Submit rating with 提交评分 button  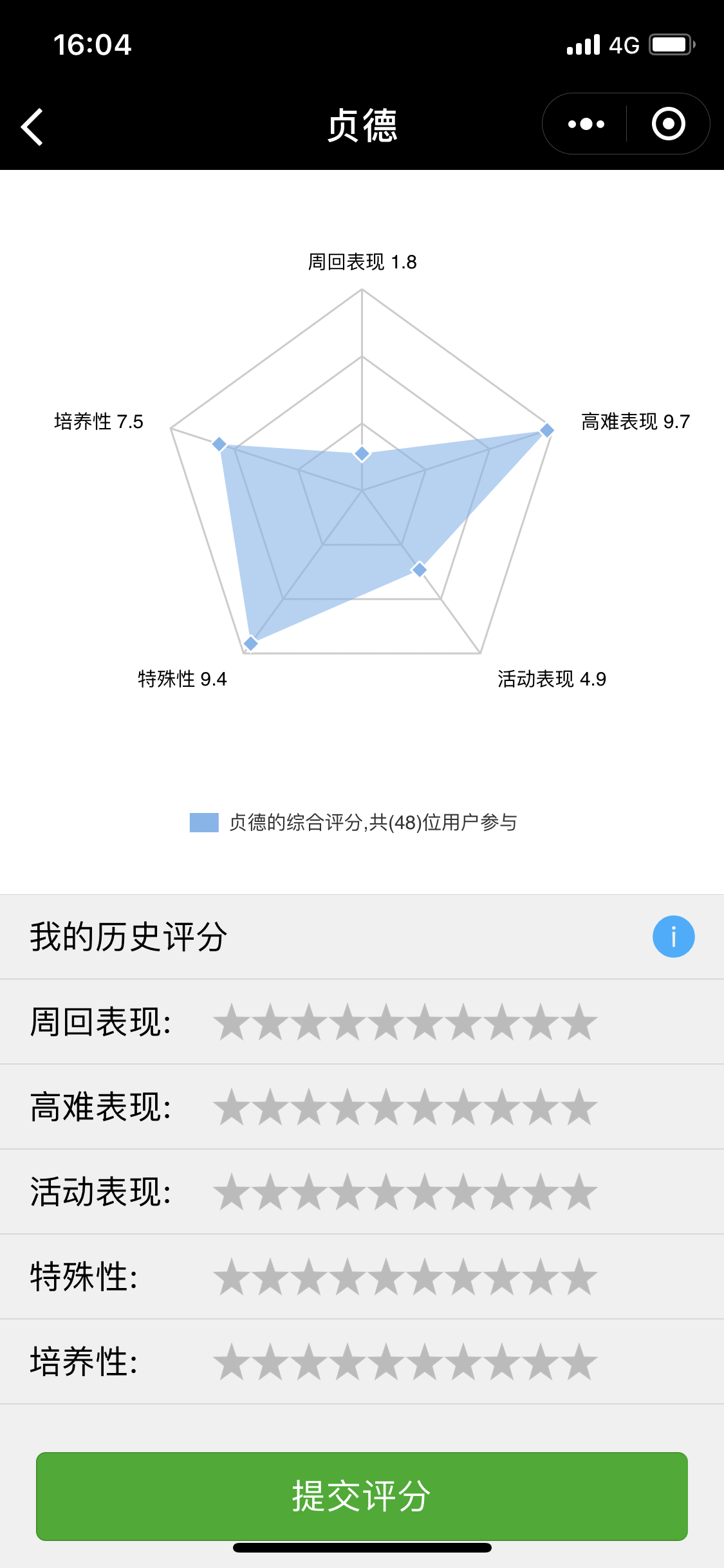(362, 1496)
